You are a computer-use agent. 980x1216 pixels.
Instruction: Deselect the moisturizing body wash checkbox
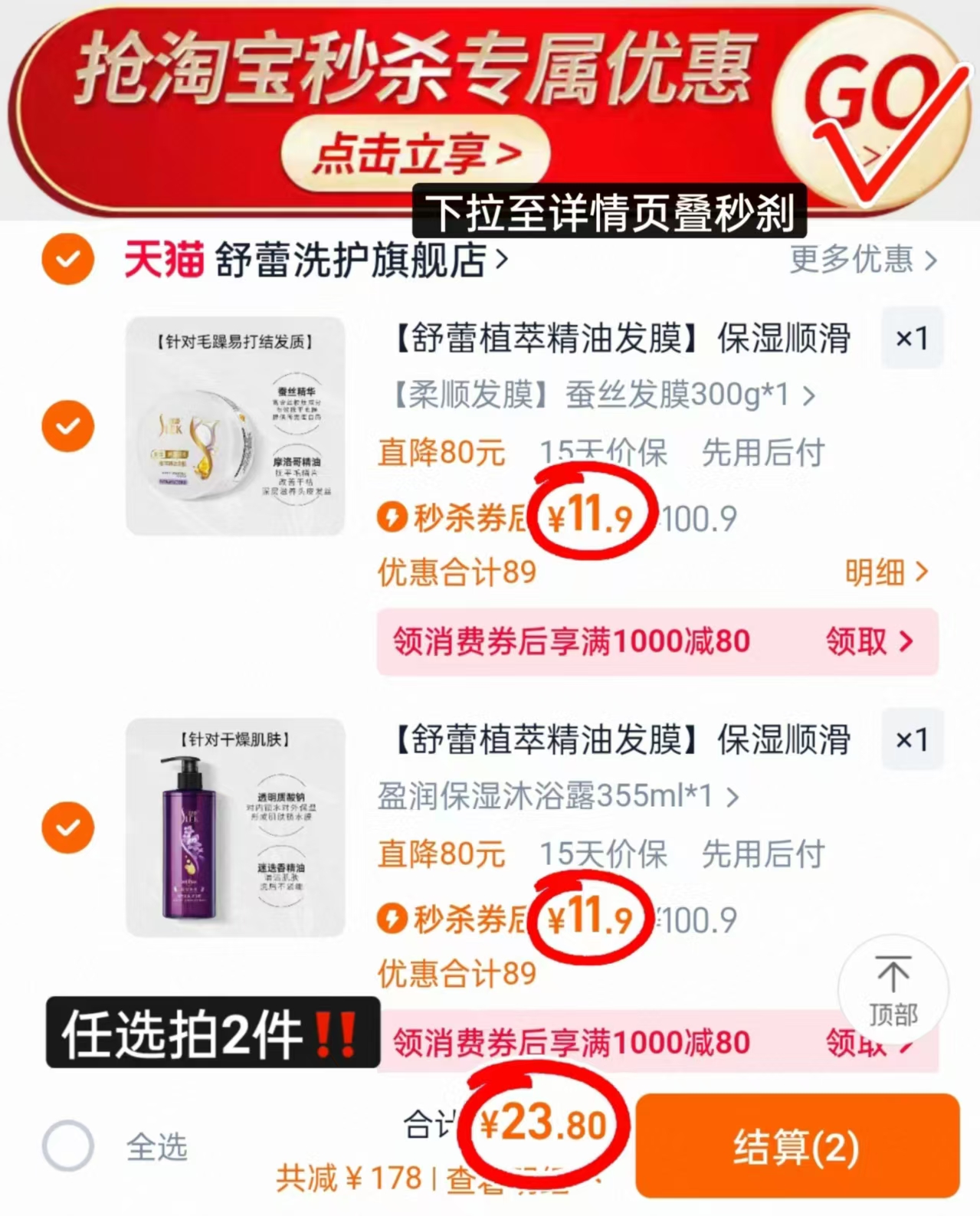point(68,827)
